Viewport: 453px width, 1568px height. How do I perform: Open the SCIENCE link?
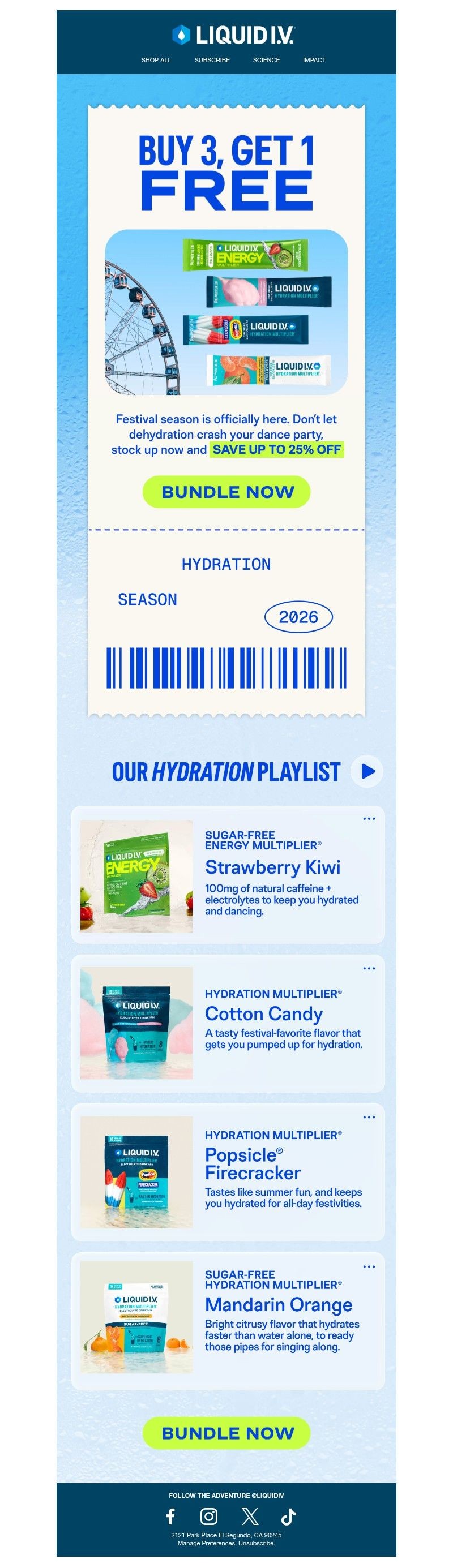pos(266,60)
